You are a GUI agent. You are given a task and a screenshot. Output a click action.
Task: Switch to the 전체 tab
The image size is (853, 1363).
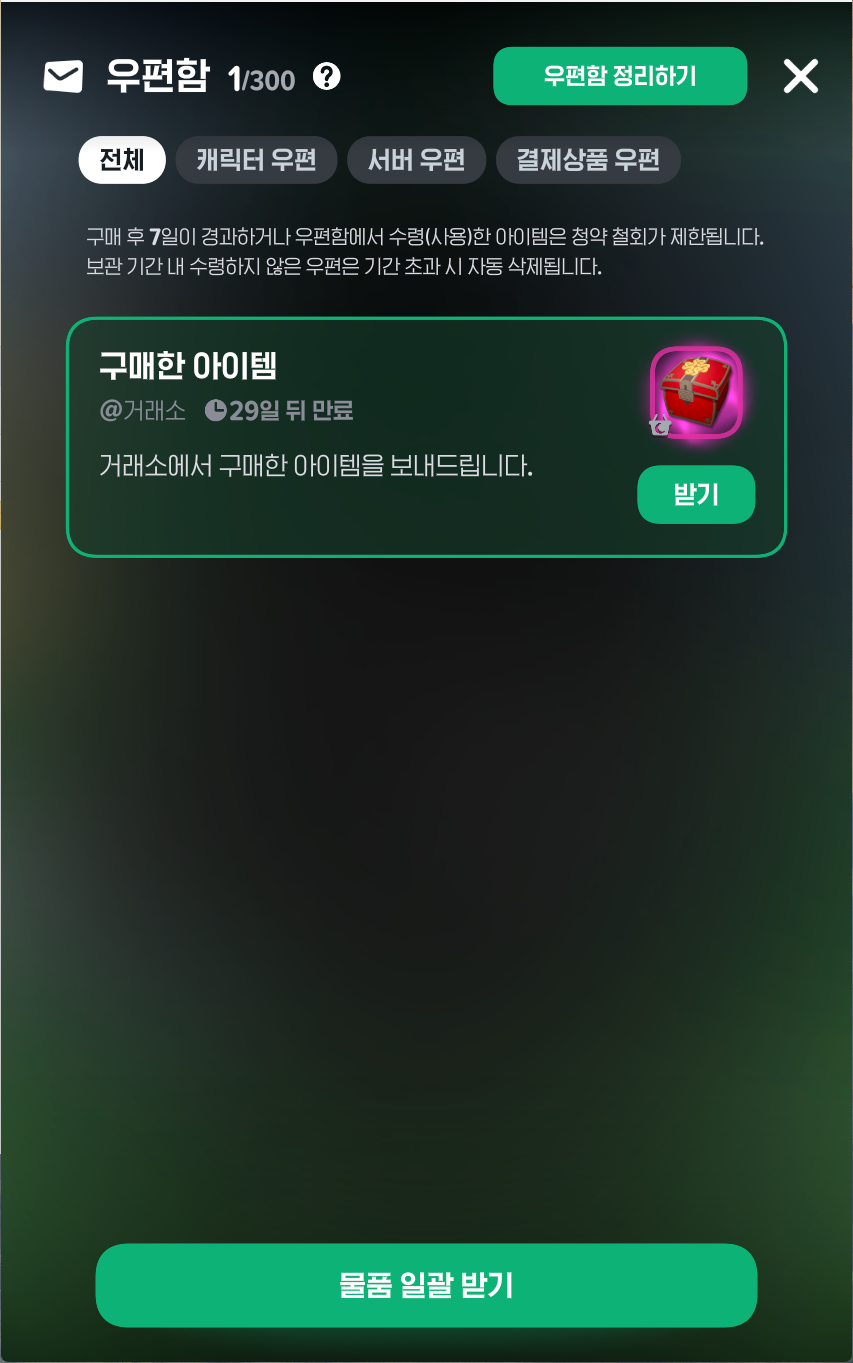[x=122, y=160]
